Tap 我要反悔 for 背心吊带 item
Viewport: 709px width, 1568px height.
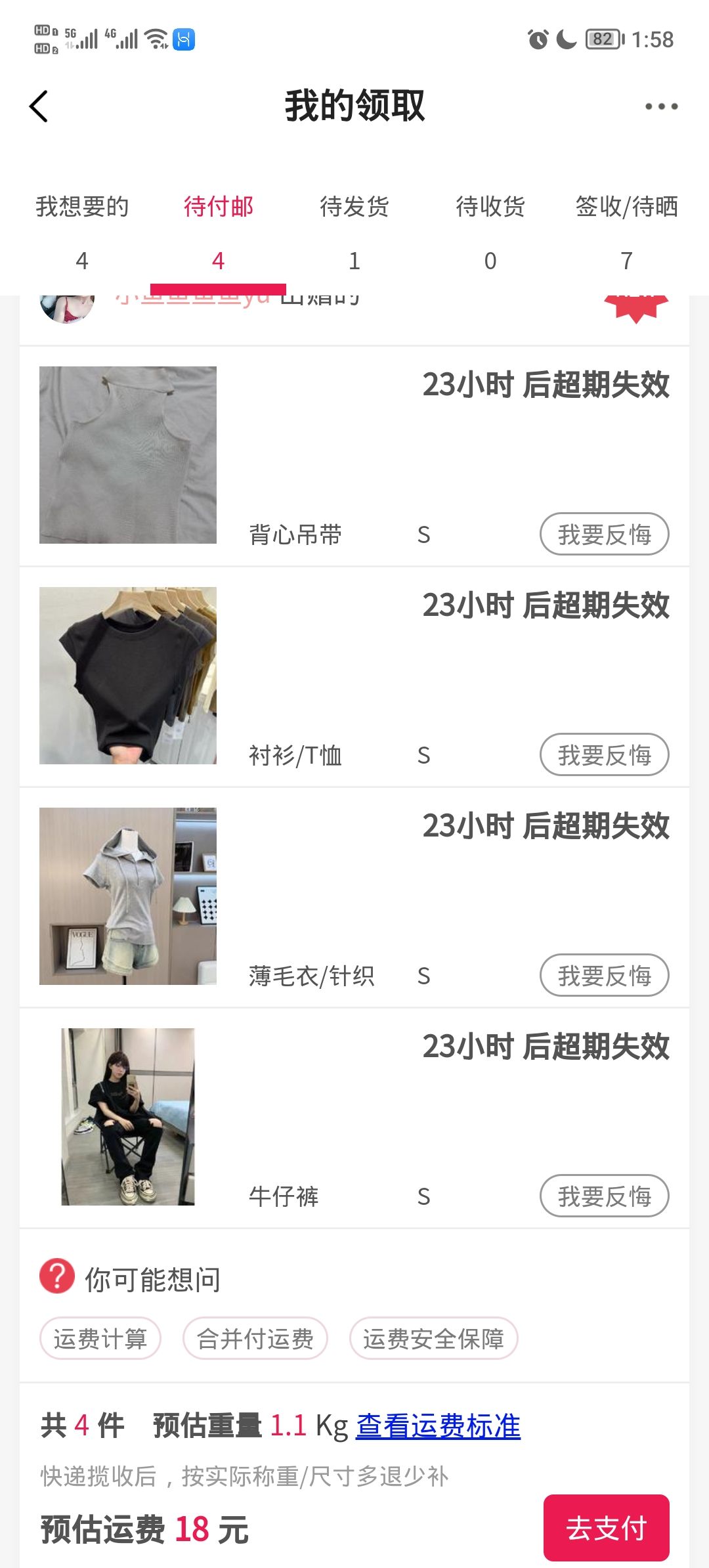tap(604, 534)
